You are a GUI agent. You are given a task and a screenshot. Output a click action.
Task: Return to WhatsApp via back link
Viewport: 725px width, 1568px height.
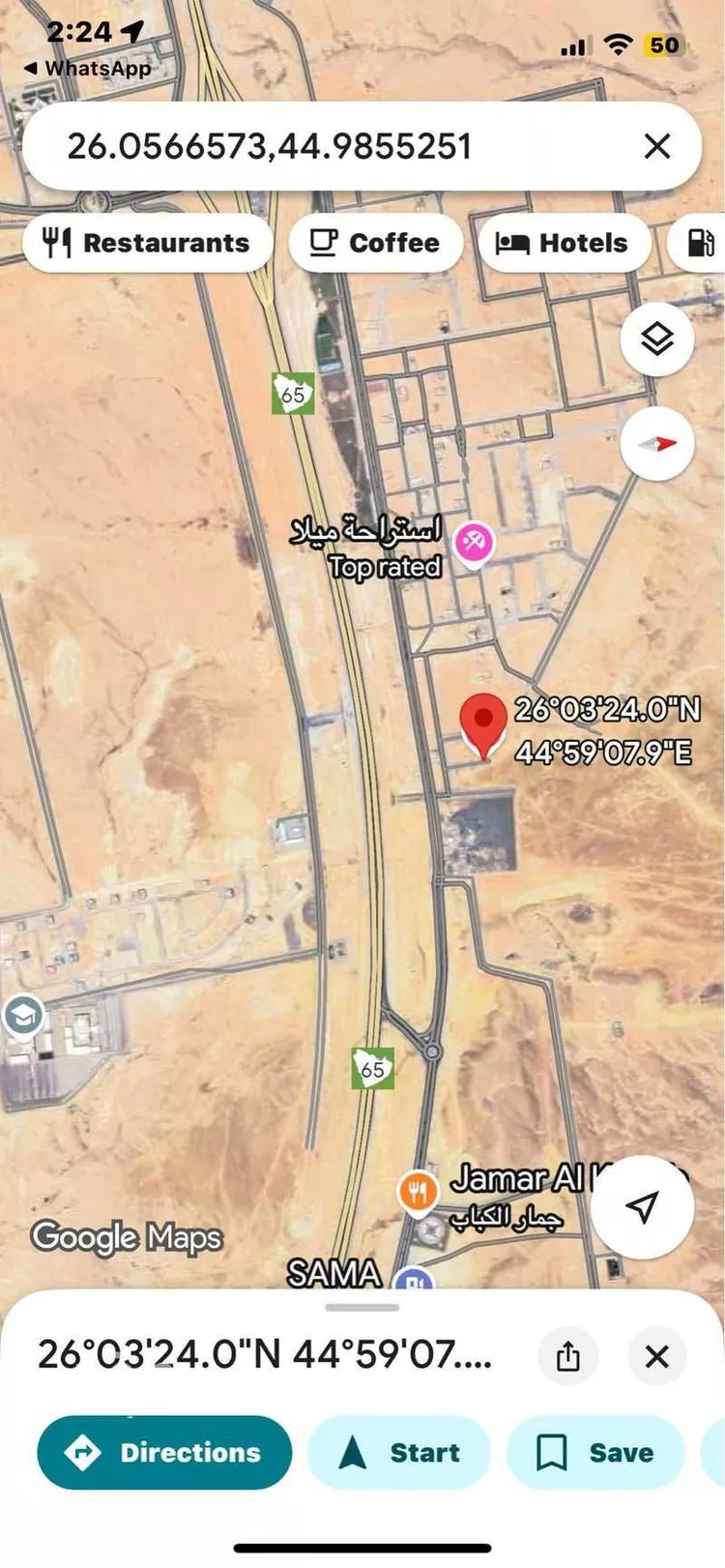click(87, 69)
